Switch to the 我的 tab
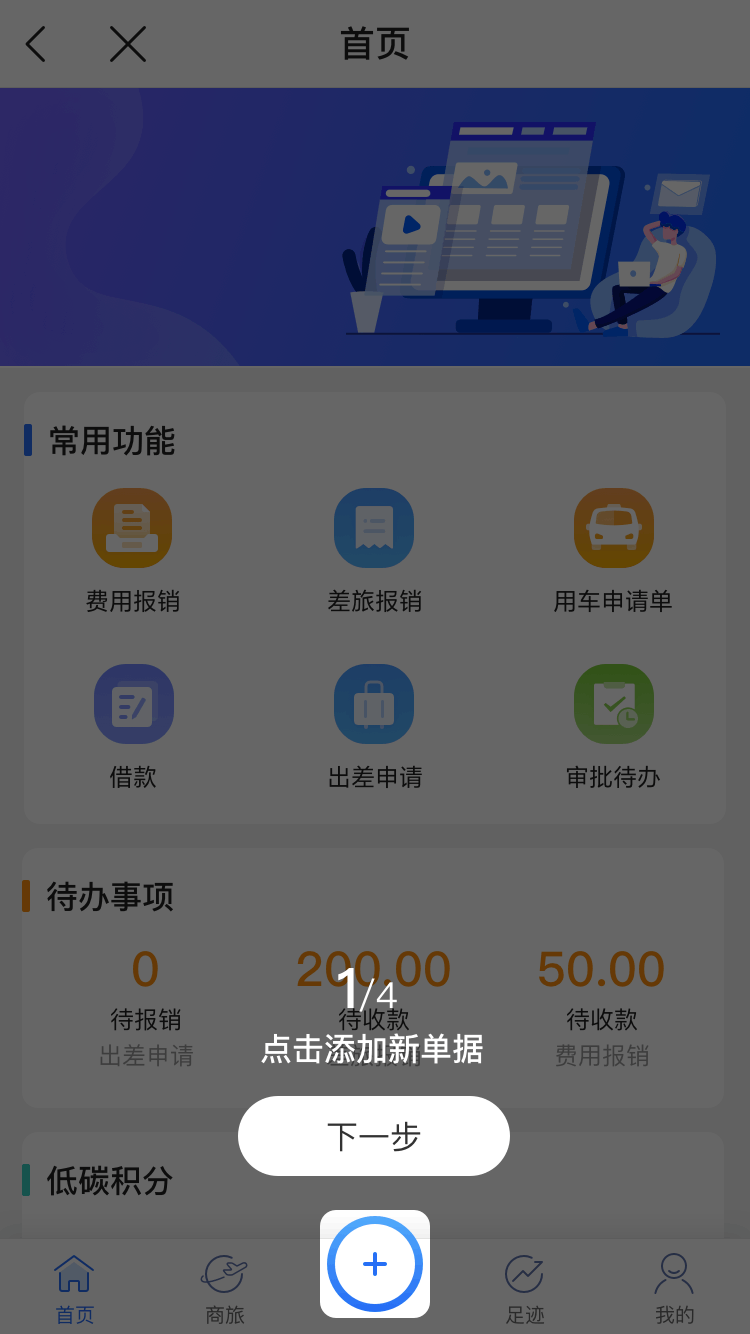The height and width of the screenshot is (1334, 750). click(x=674, y=1288)
